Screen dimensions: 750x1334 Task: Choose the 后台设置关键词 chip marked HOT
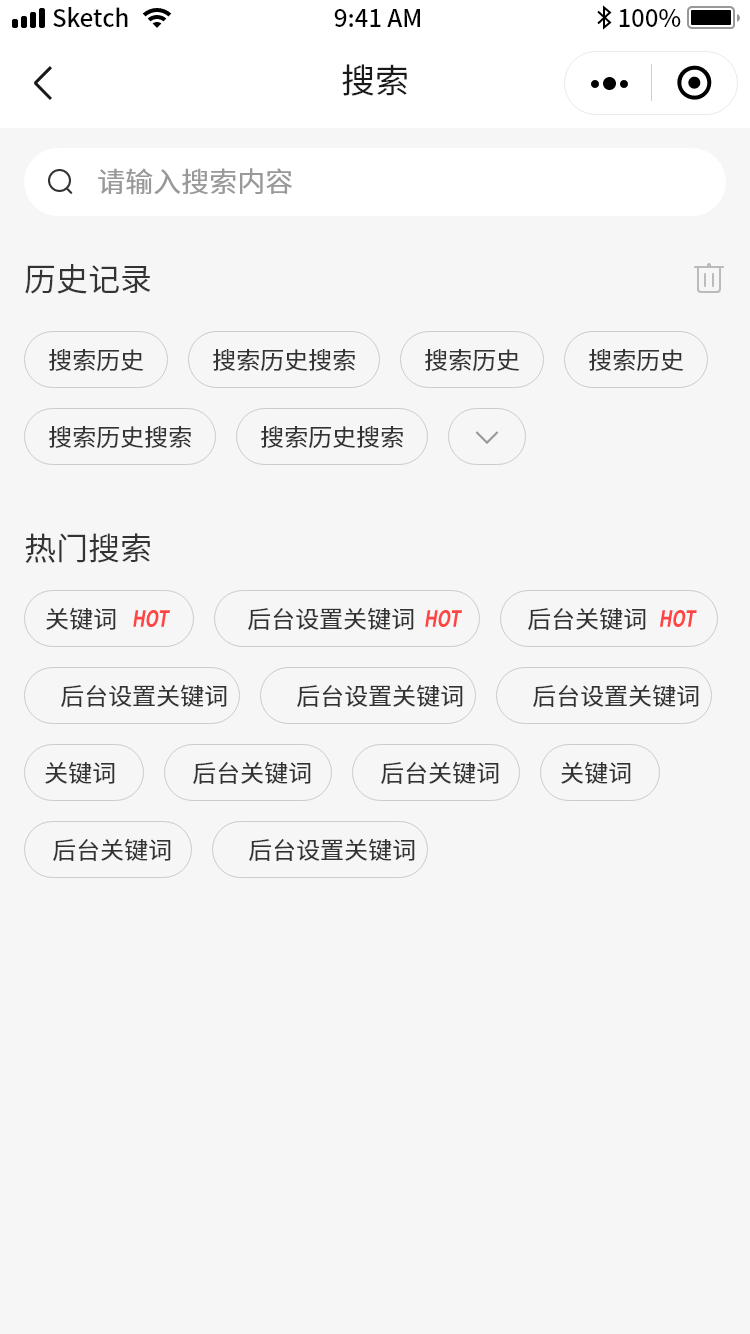[347, 619]
